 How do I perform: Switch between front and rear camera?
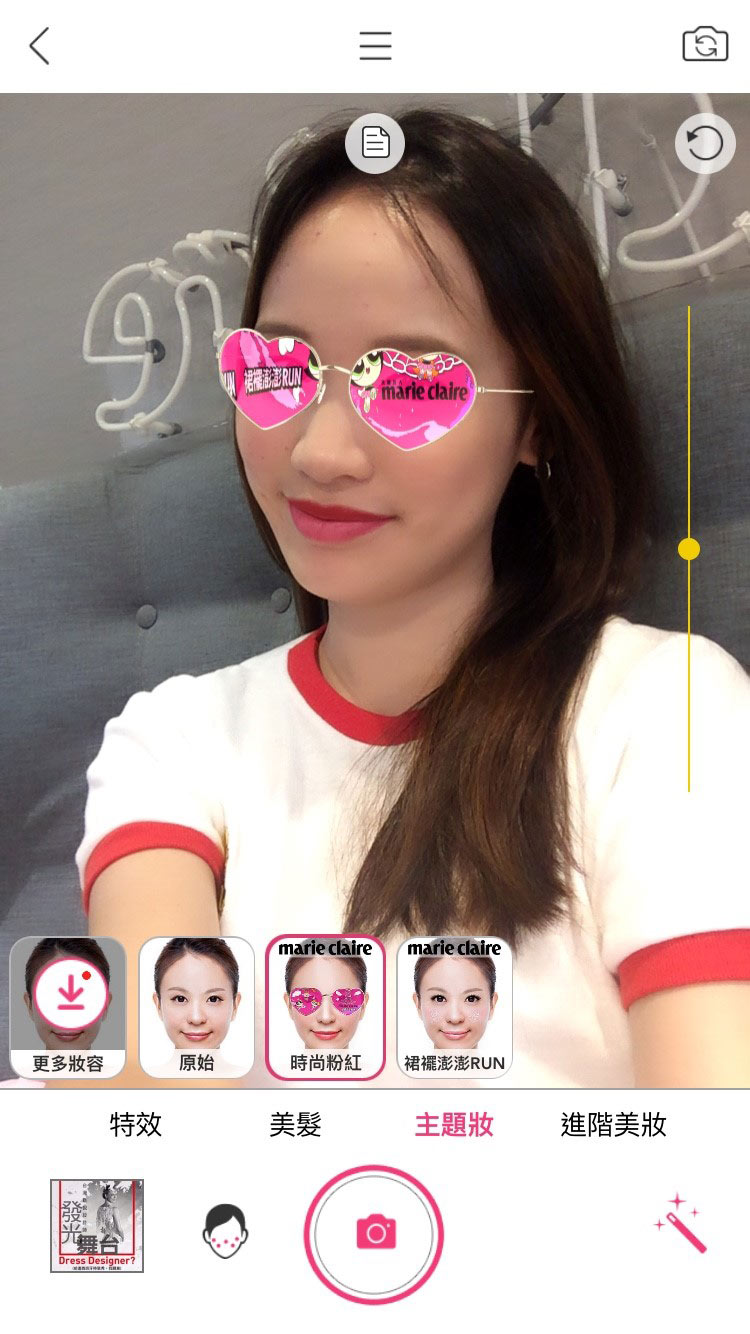pos(705,45)
